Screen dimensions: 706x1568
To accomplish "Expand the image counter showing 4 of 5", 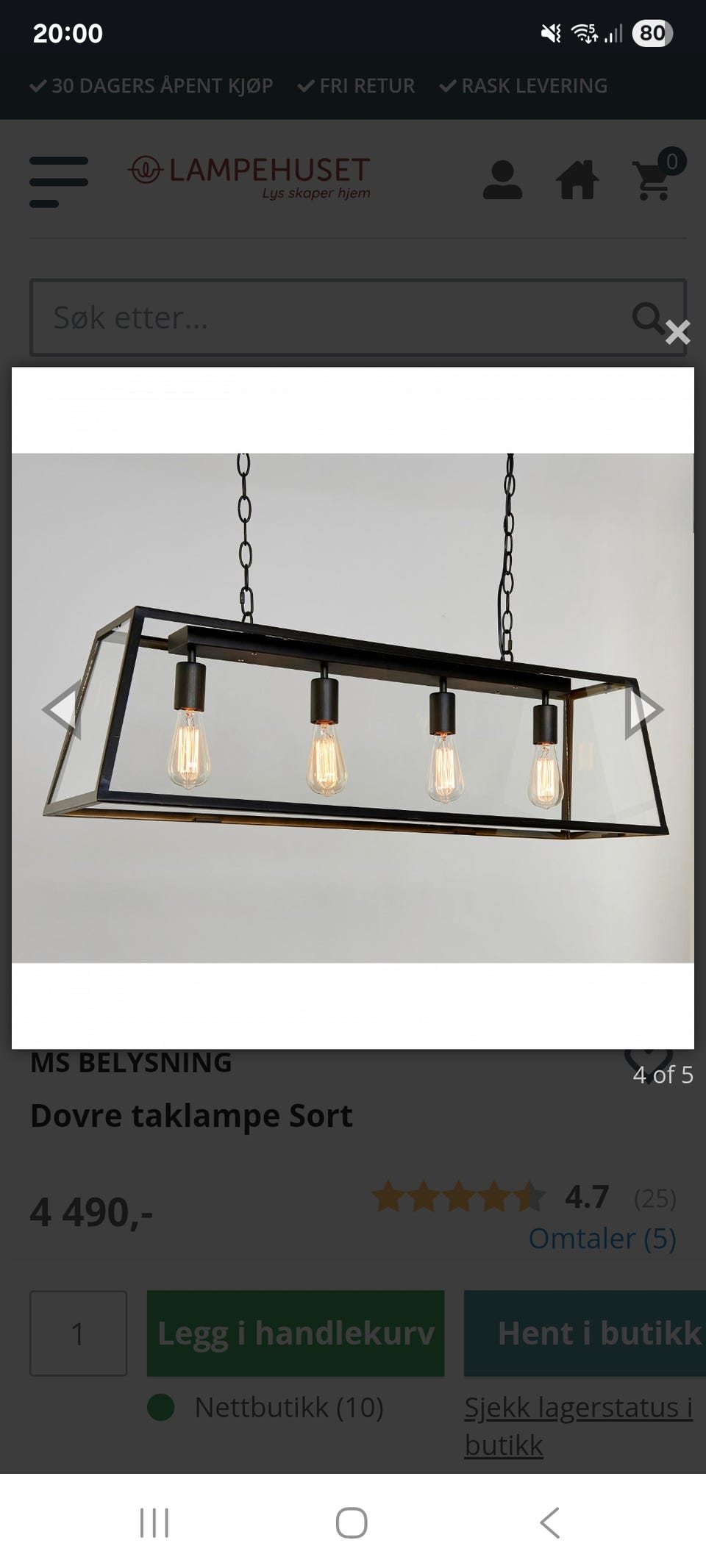I will pos(660,1075).
